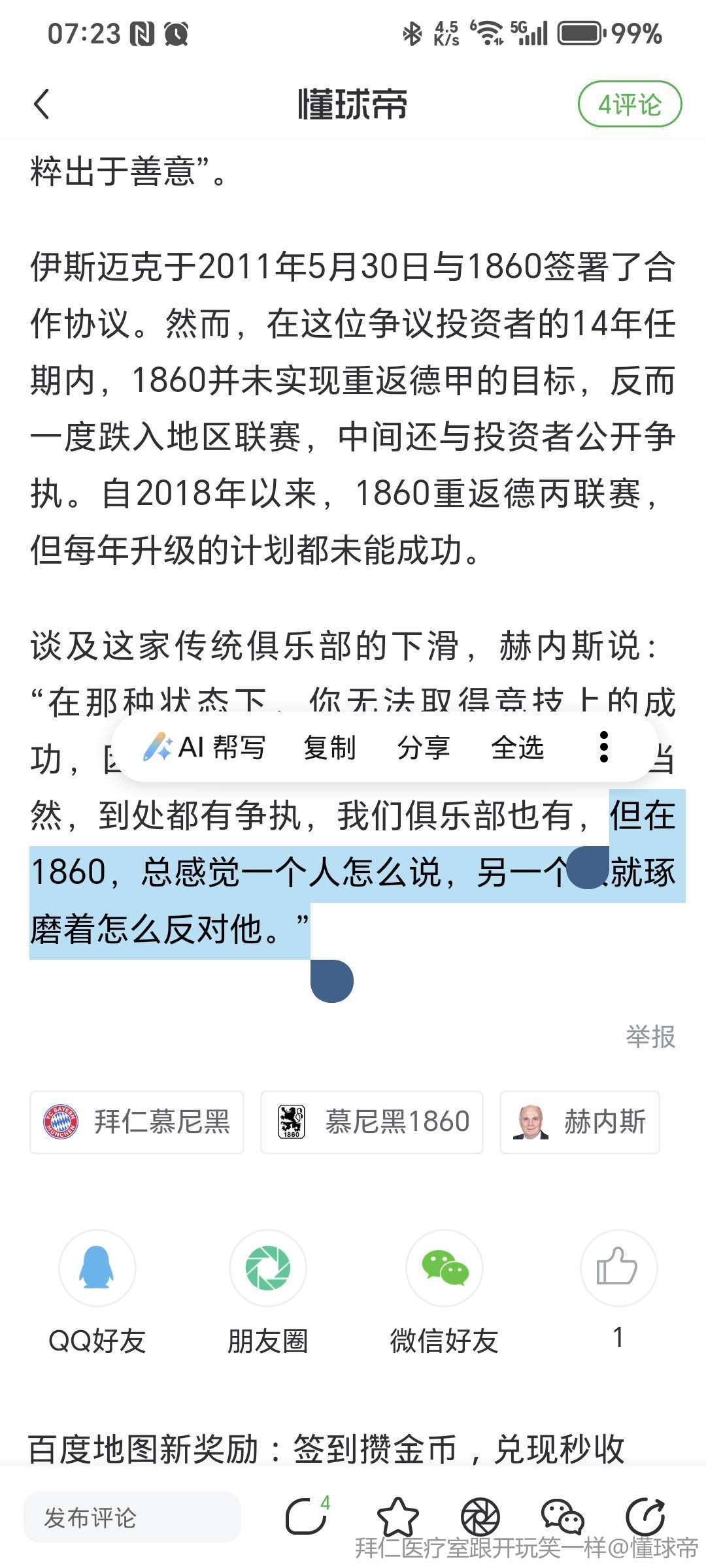Favorite this article with the star icon
The image size is (706, 1568).
(x=397, y=1517)
